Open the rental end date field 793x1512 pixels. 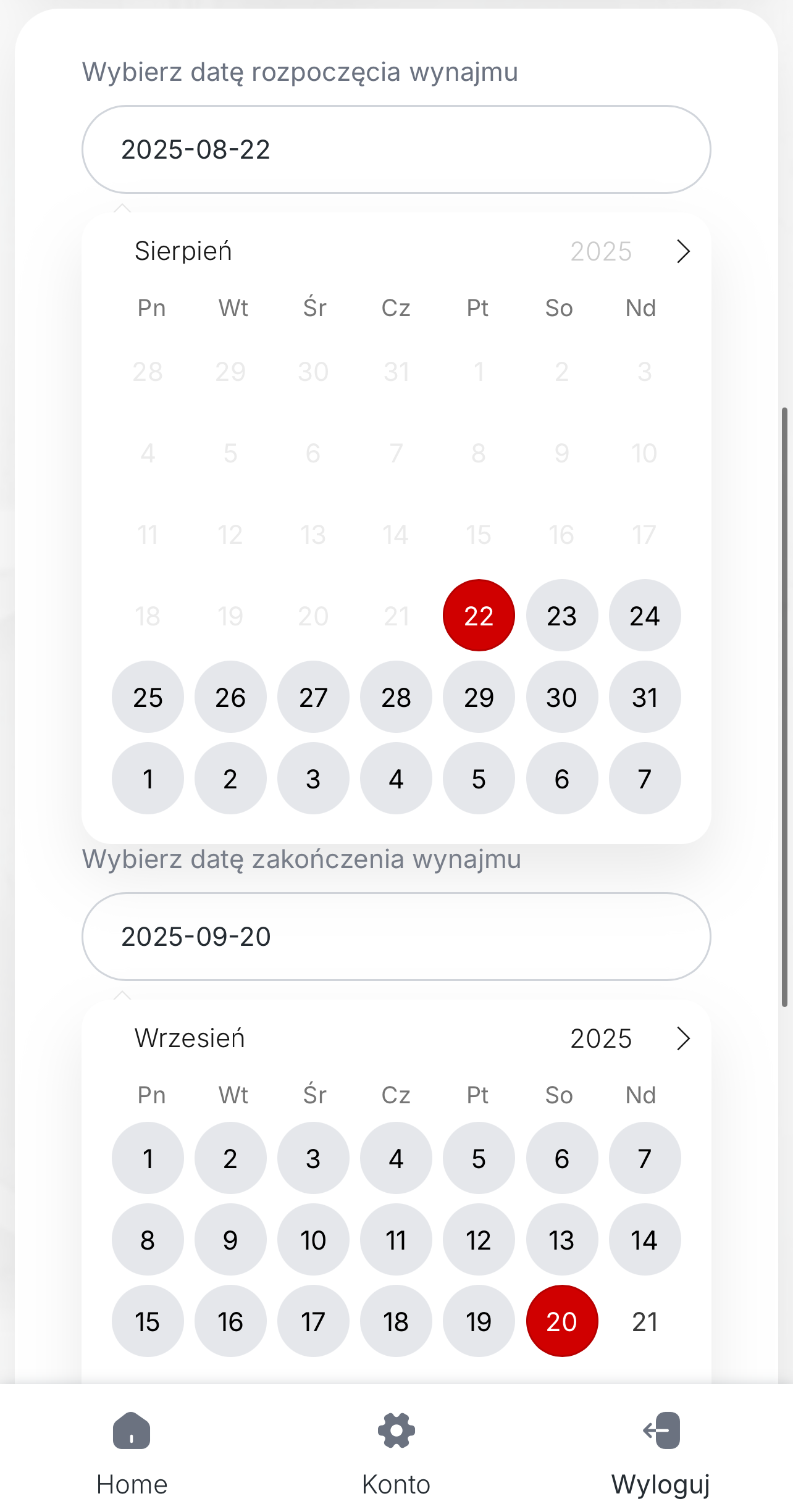pyautogui.click(x=396, y=937)
